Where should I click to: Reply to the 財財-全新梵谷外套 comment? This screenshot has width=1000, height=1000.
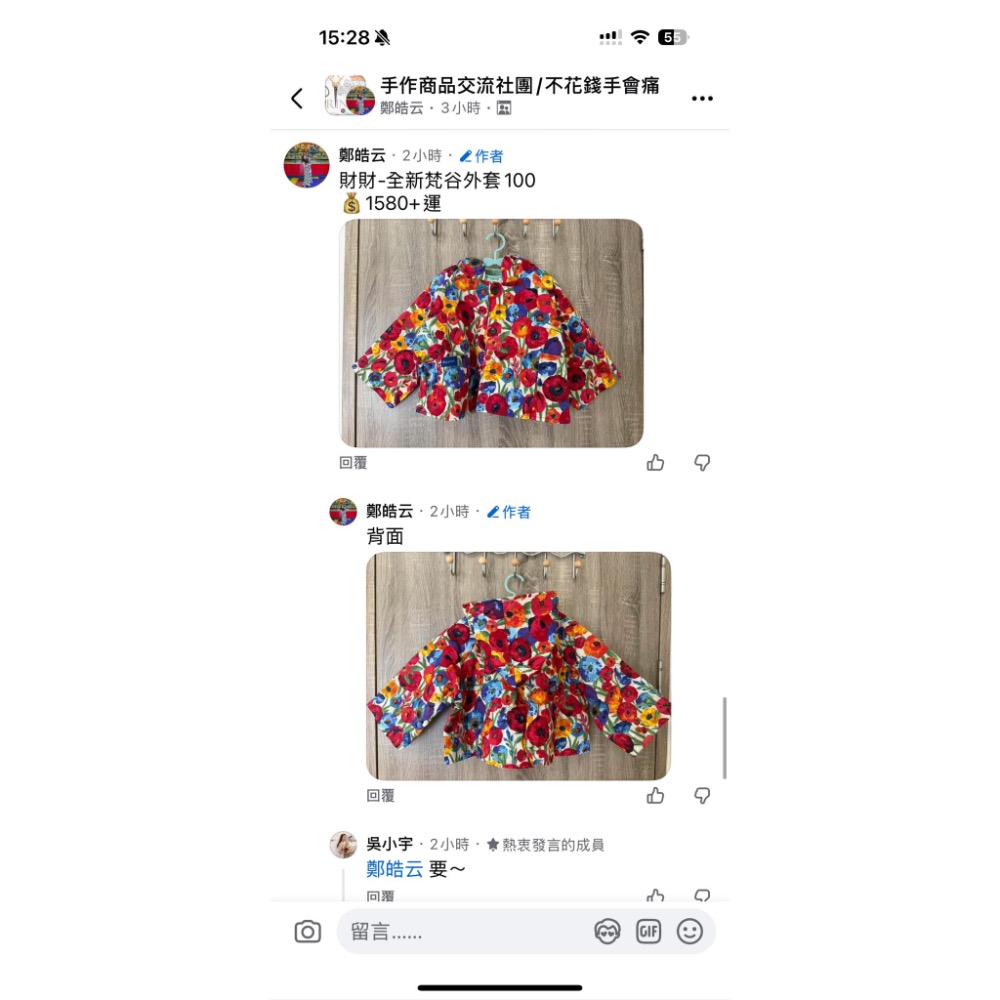coord(353,463)
